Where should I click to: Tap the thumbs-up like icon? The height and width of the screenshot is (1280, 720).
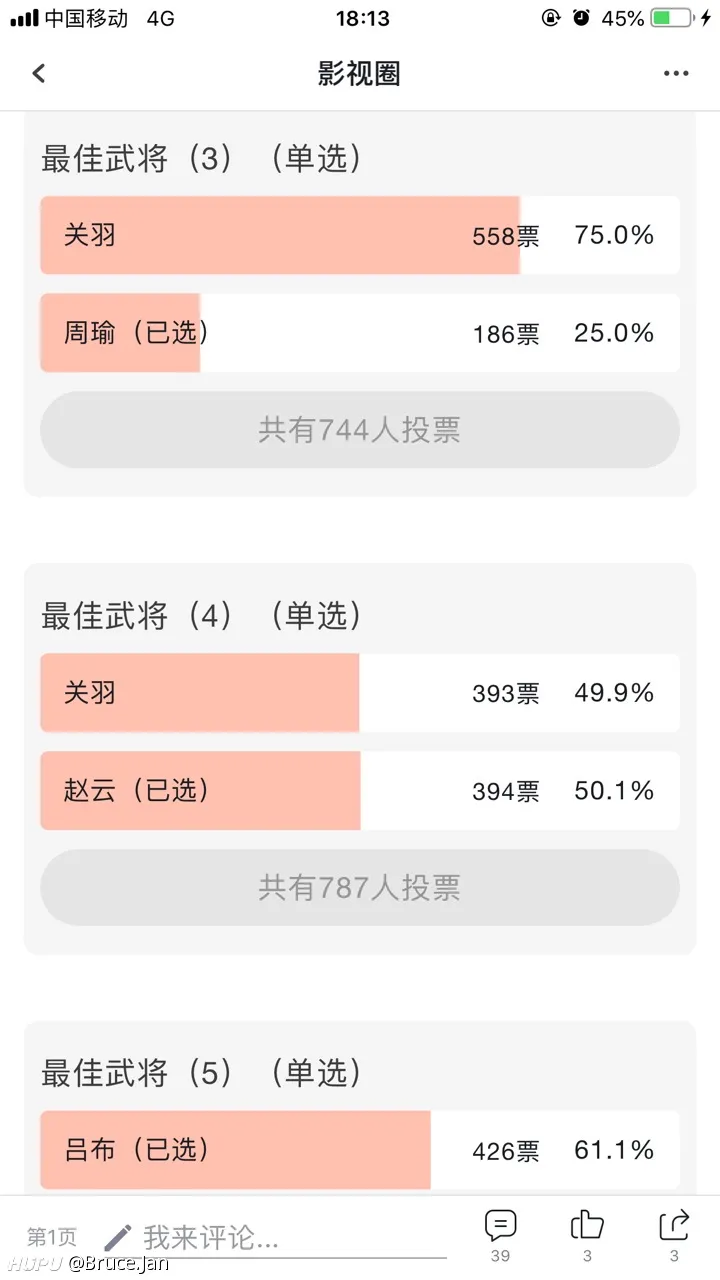pos(587,1224)
